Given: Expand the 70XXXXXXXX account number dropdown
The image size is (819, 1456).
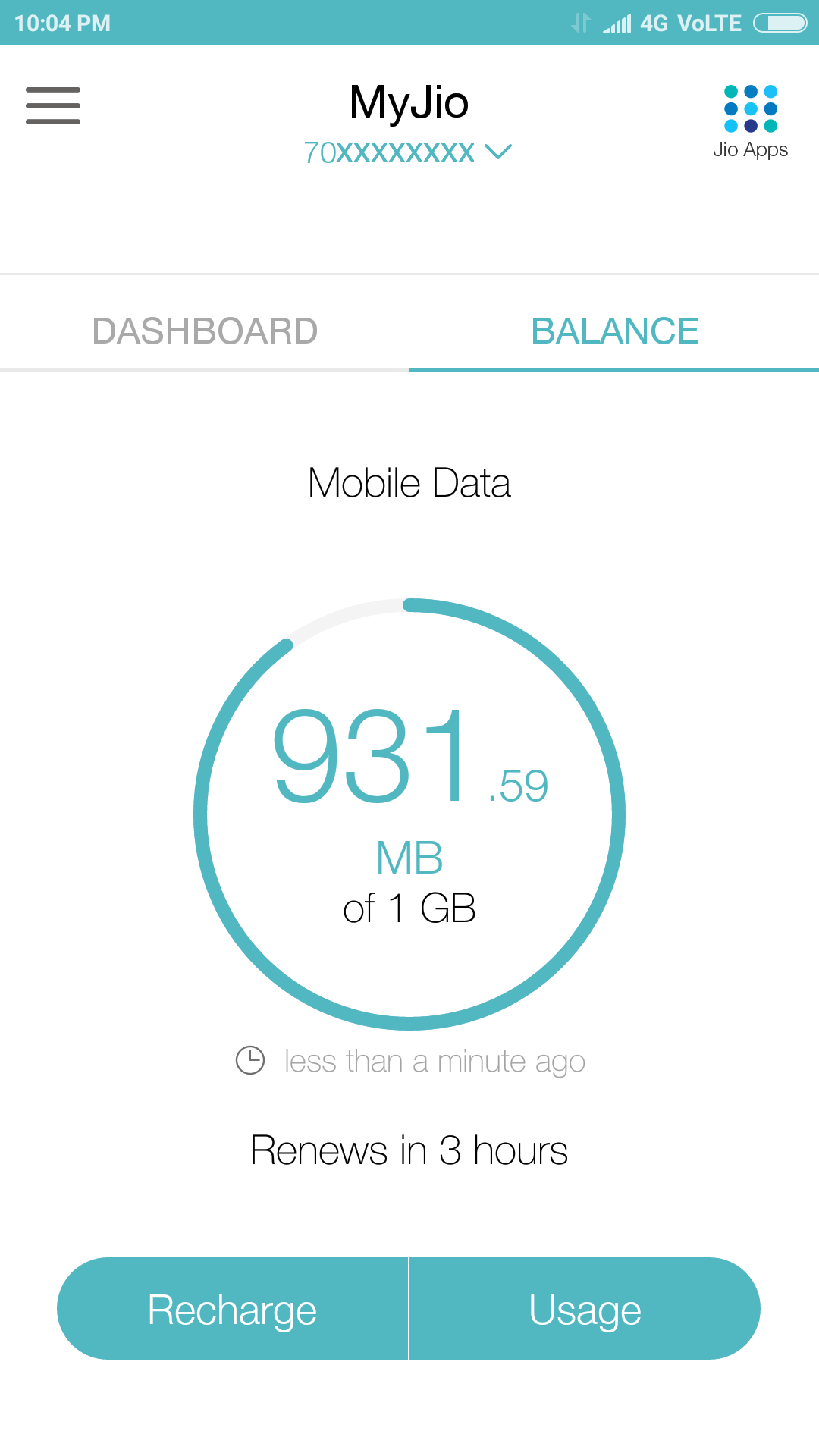Looking at the screenshot, I should [408, 152].
